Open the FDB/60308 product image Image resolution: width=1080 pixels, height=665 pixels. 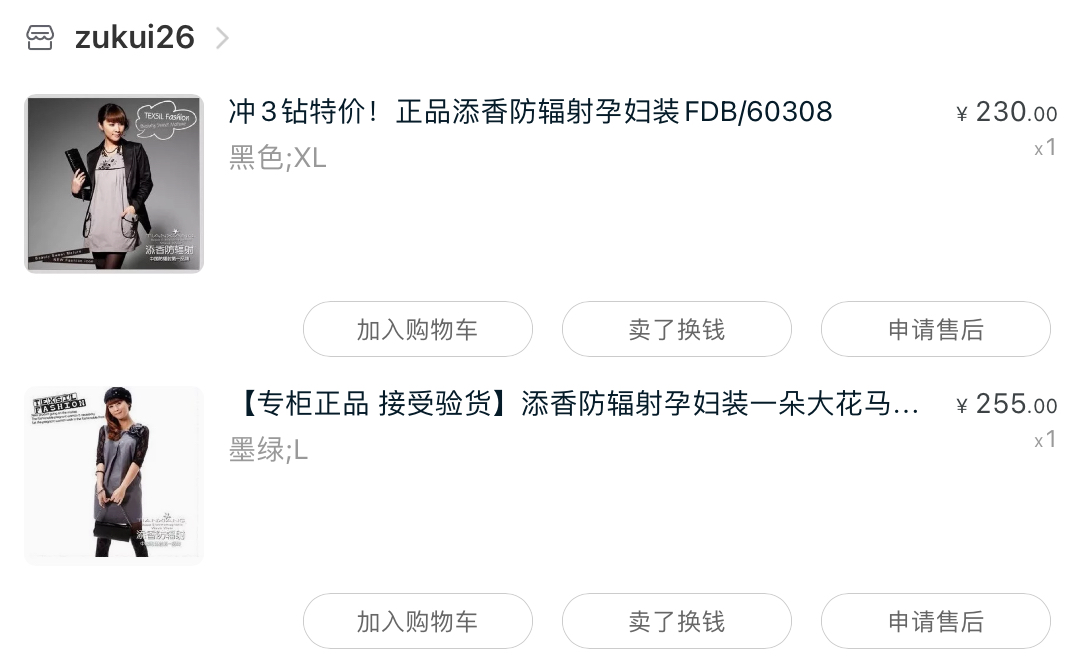(x=114, y=183)
